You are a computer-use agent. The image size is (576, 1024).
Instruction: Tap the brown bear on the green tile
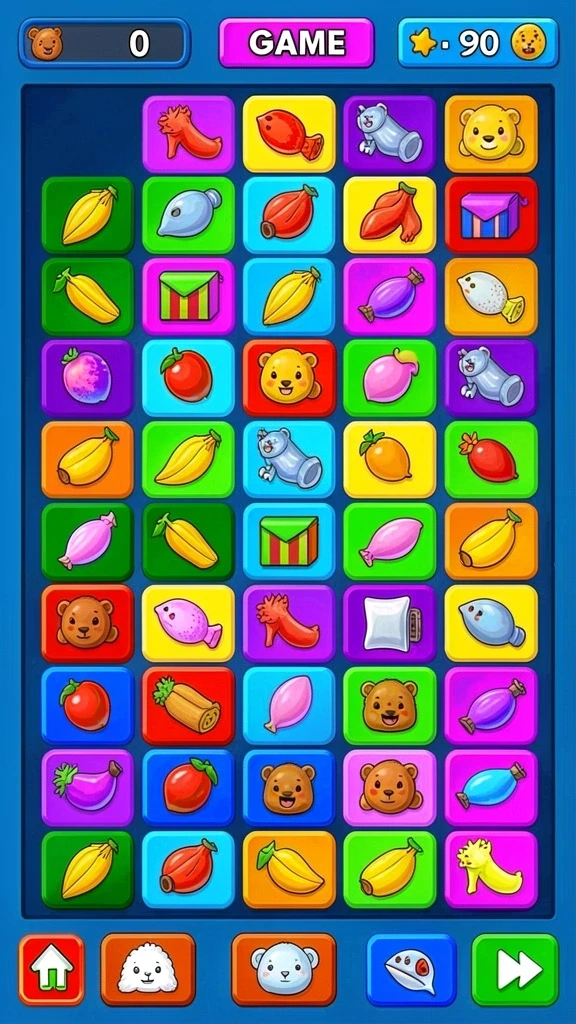(389, 705)
